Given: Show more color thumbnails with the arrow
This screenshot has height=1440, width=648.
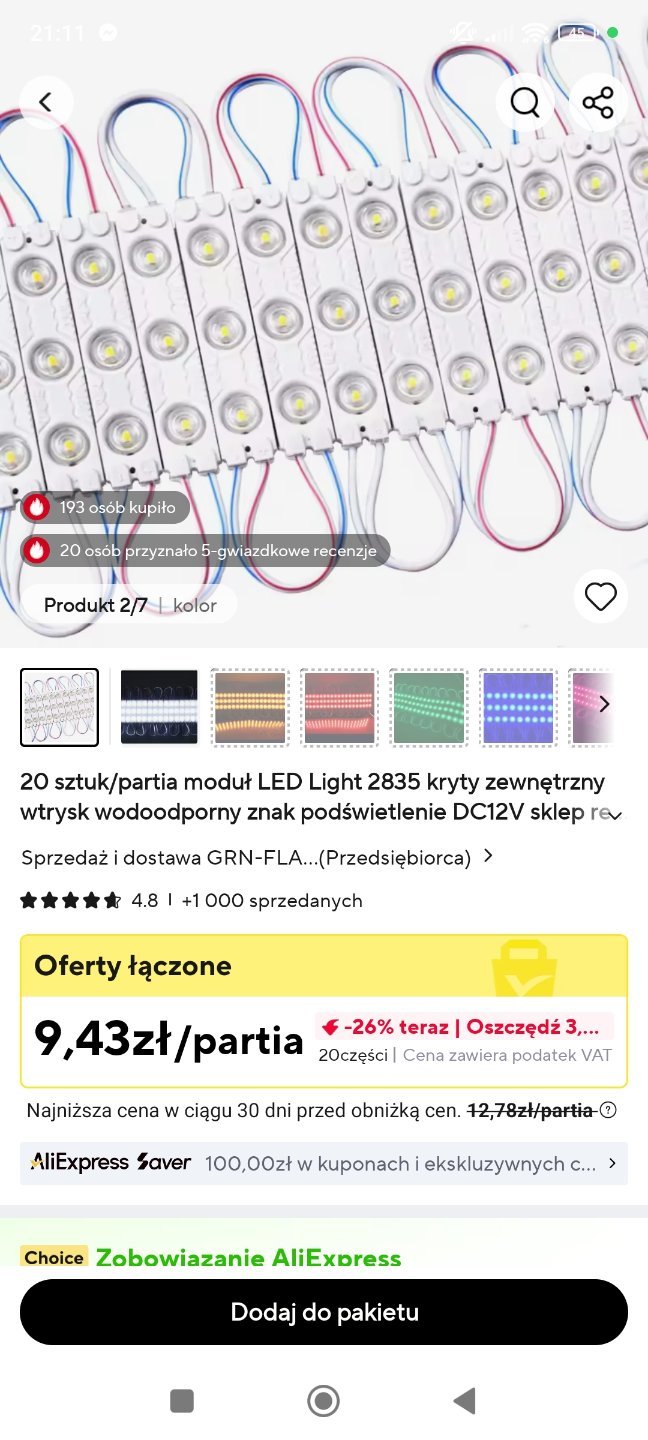Looking at the screenshot, I should point(603,705).
